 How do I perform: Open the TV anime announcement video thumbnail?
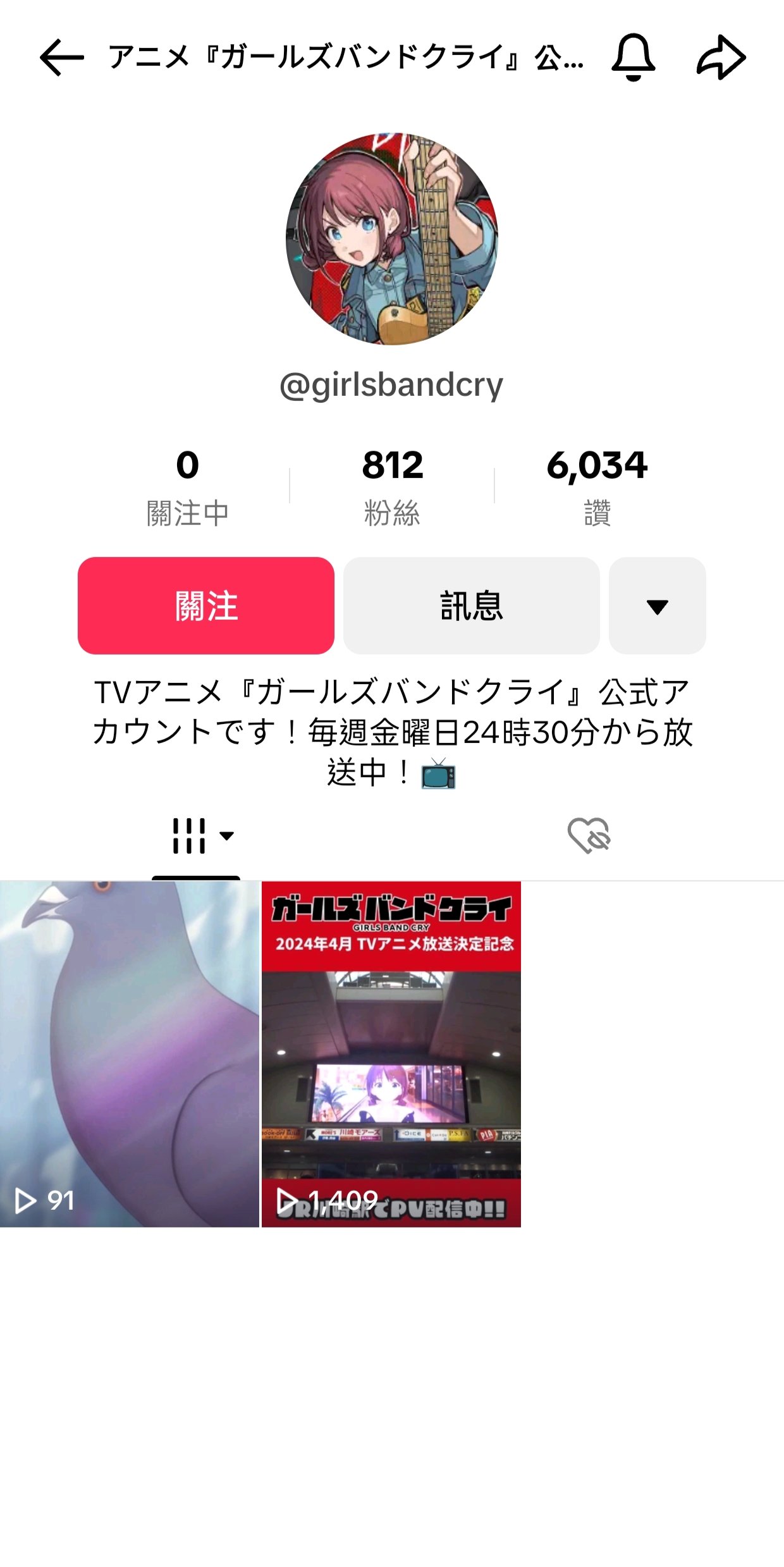pyautogui.click(x=391, y=1050)
